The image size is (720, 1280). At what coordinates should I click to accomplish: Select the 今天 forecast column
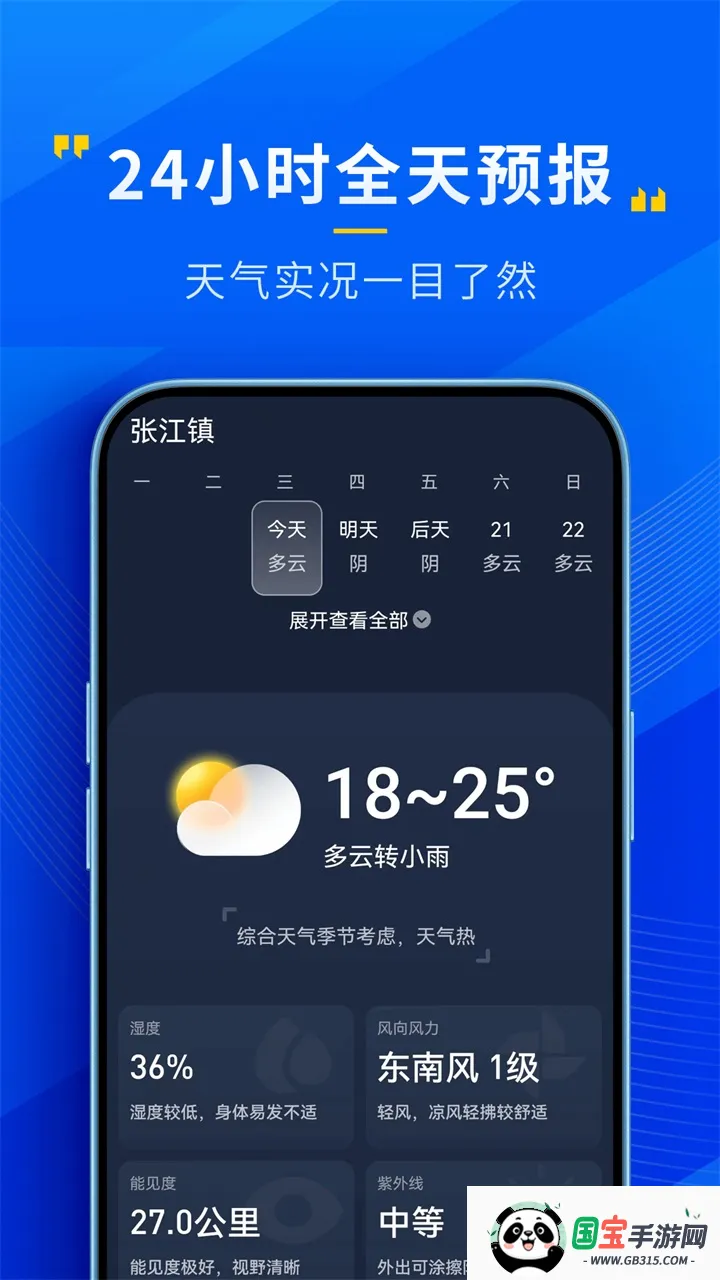tap(287, 546)
